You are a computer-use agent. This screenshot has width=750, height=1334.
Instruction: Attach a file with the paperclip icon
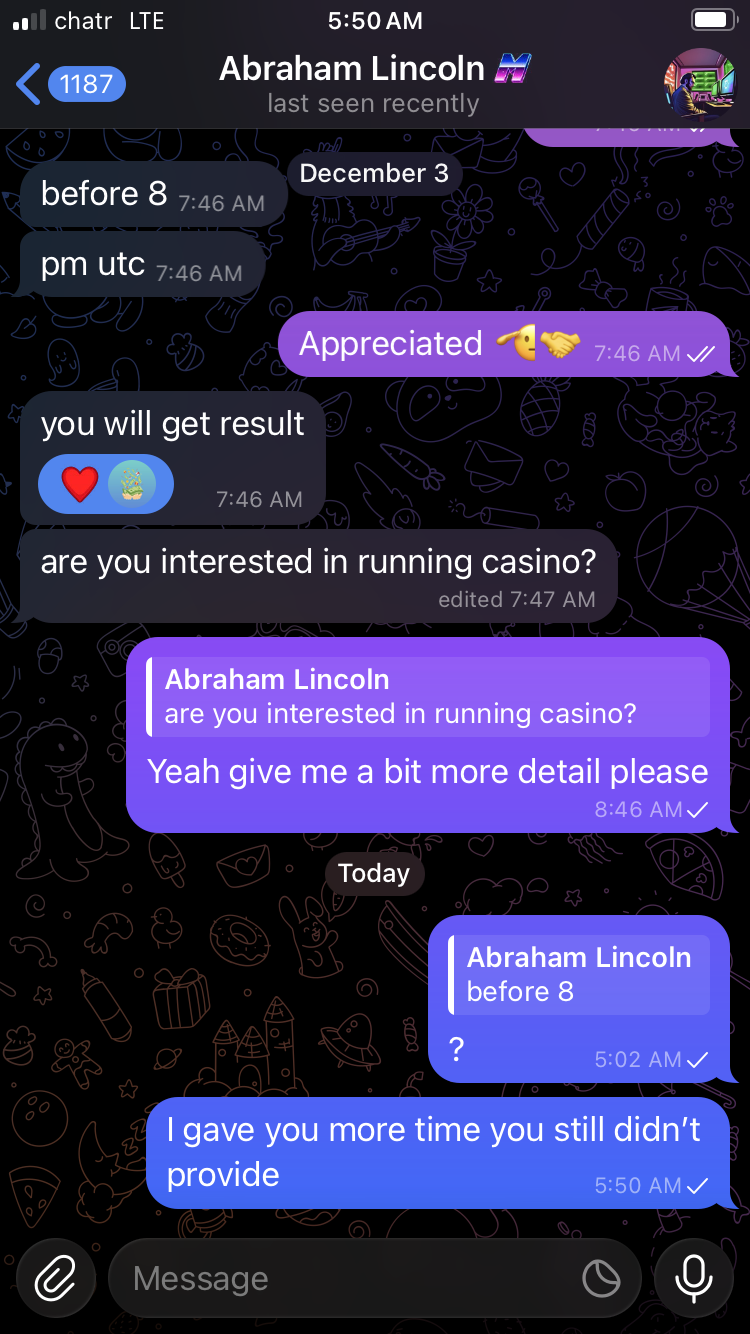click(55, 1278)
